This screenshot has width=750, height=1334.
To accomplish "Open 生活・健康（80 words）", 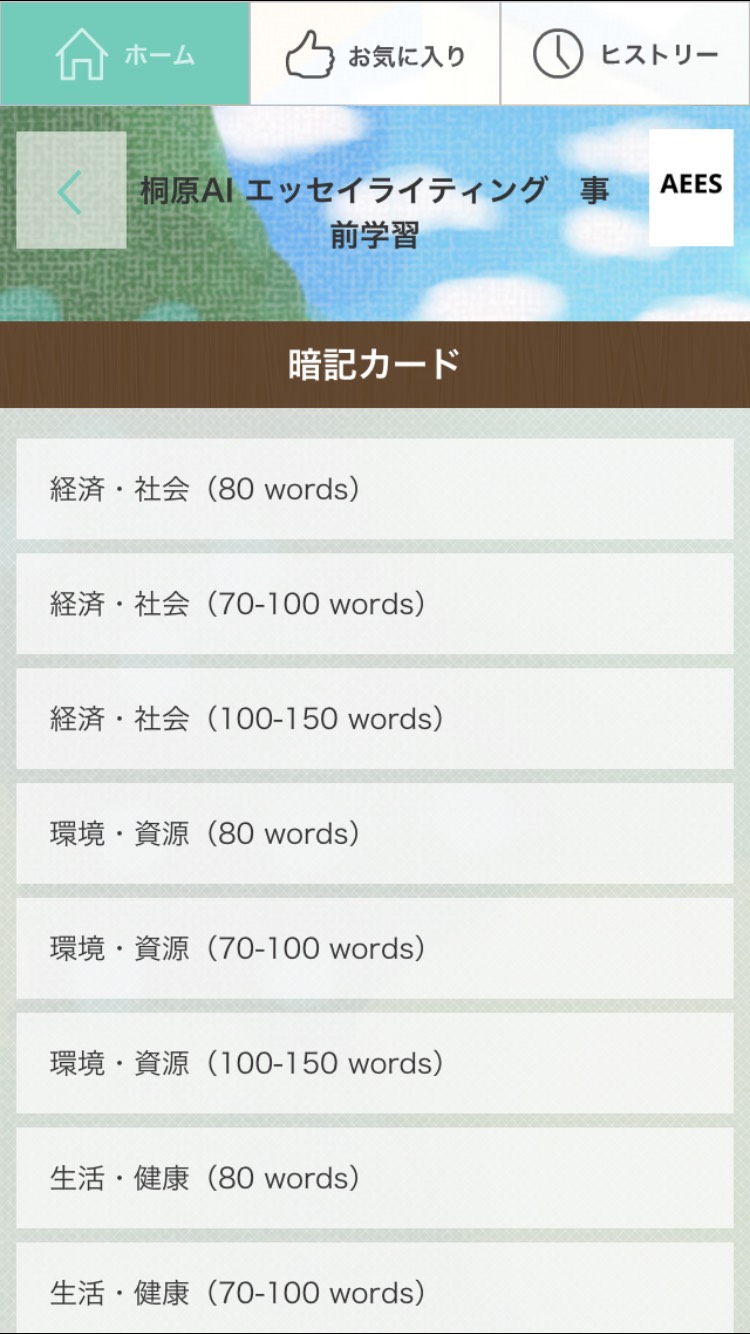I will coord(375,1178).
